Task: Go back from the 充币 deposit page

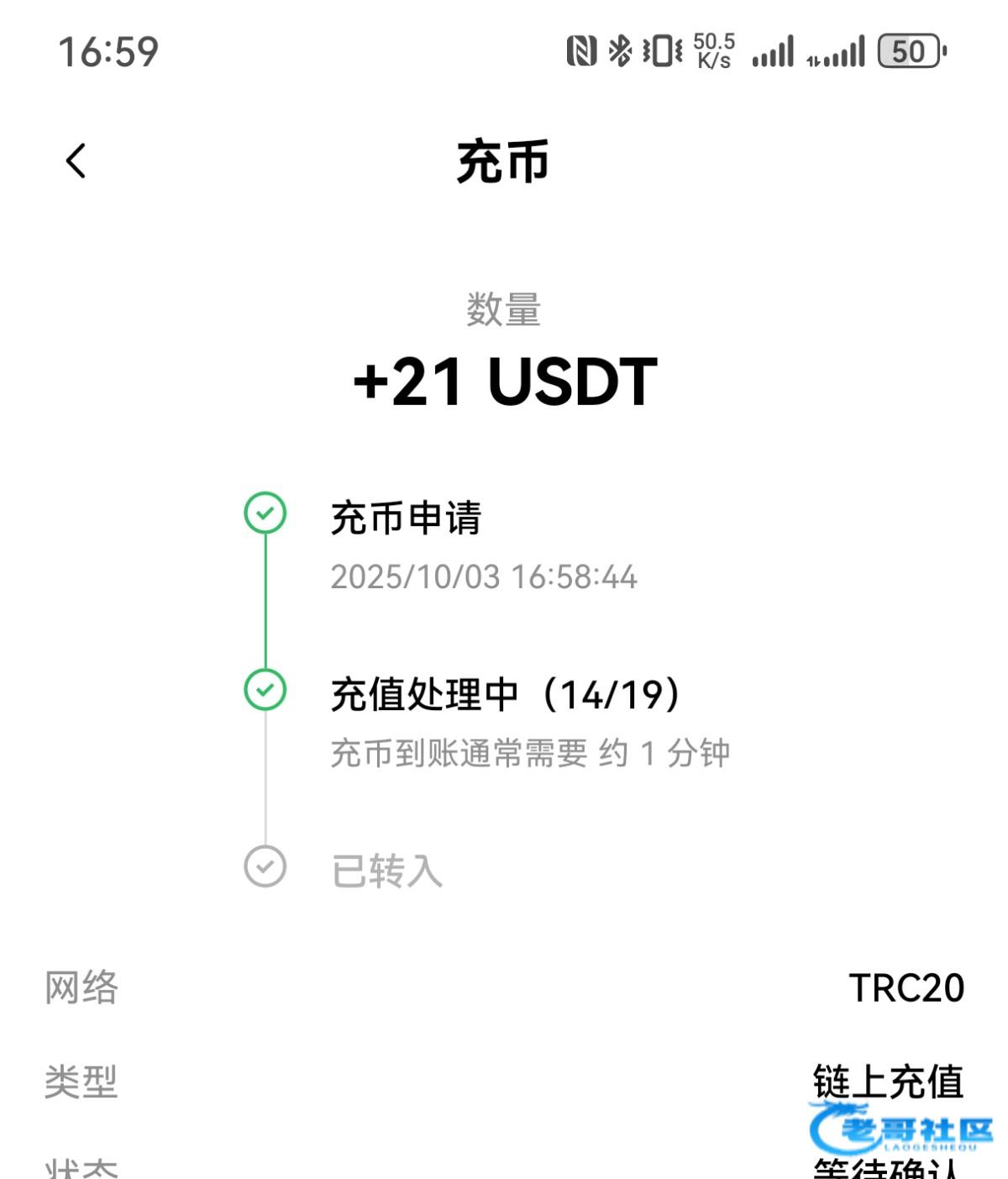Action: (x=76, y=161)
